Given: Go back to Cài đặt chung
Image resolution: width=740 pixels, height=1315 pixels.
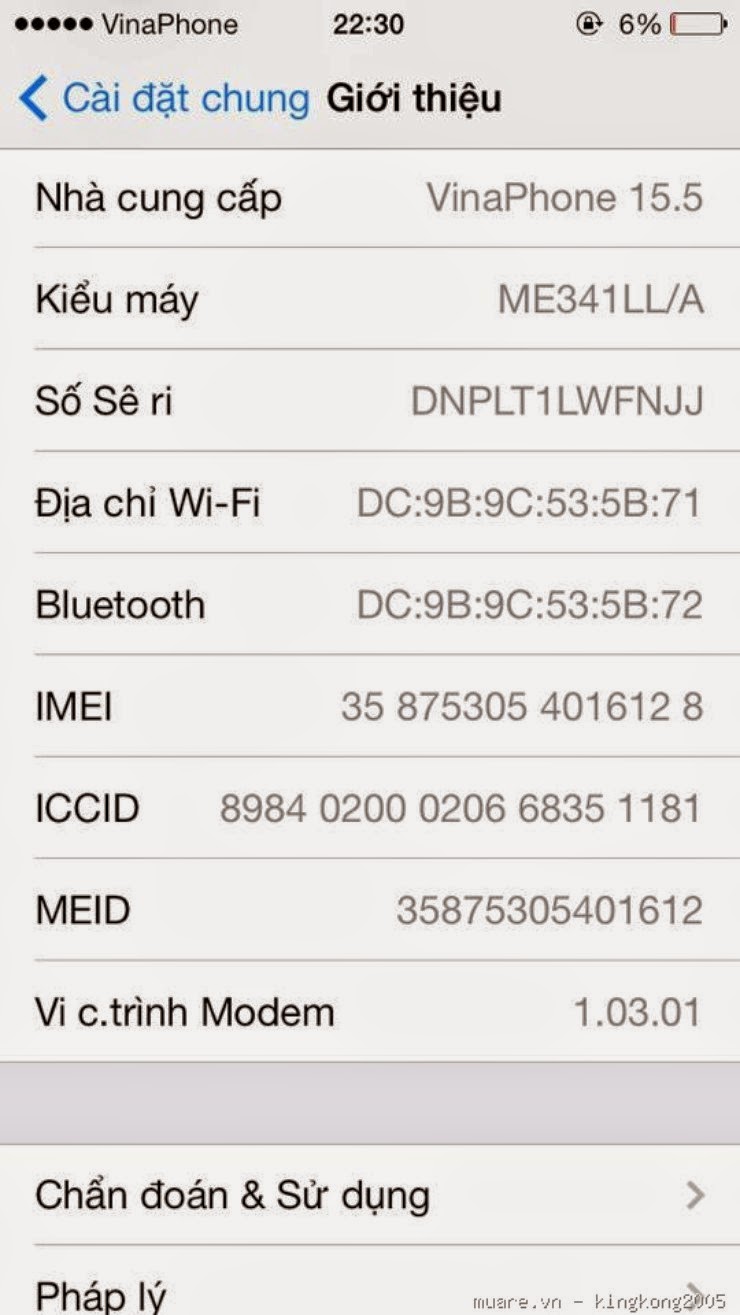Looking at the screenshot, I should pyautogui.click(x=164, y=99).
